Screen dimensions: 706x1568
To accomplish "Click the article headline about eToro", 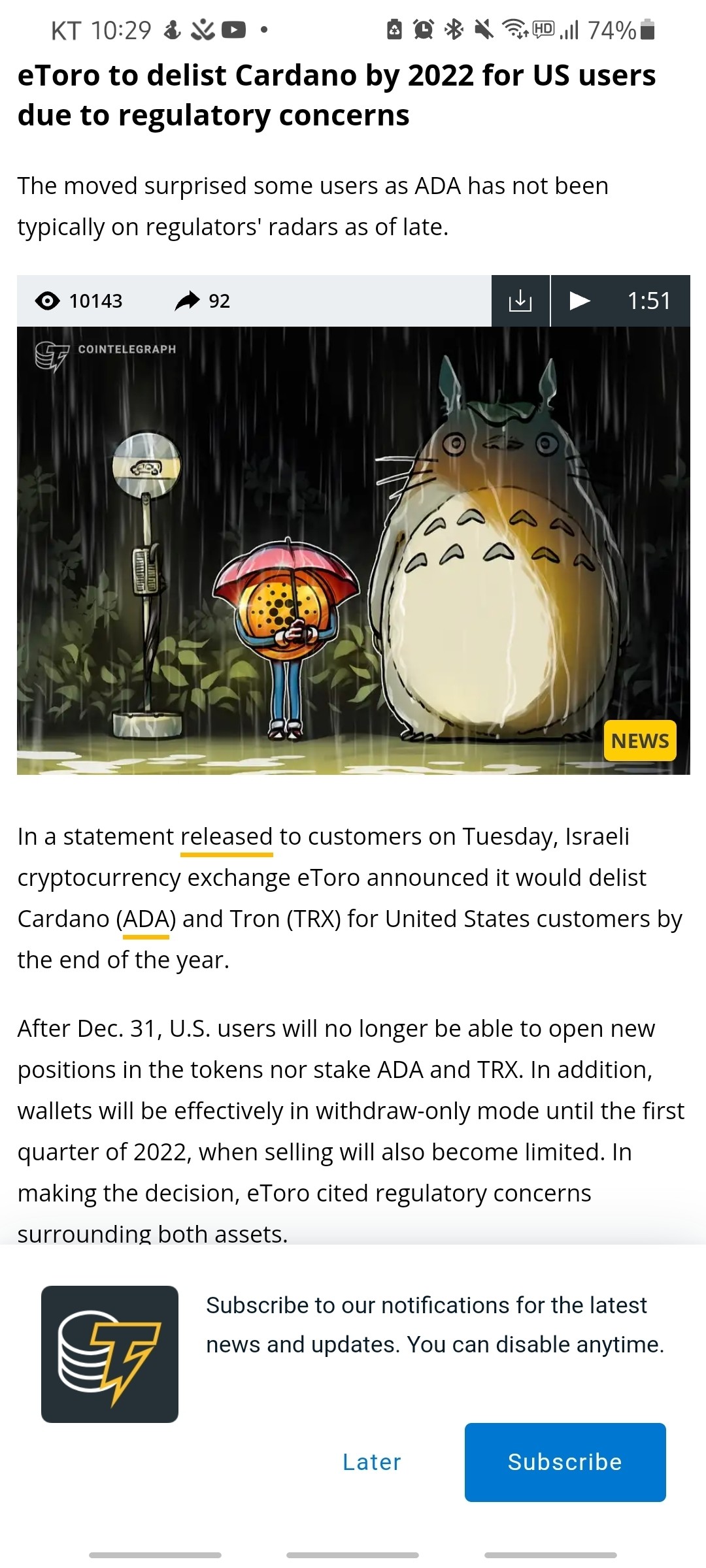I will point(337,95).
